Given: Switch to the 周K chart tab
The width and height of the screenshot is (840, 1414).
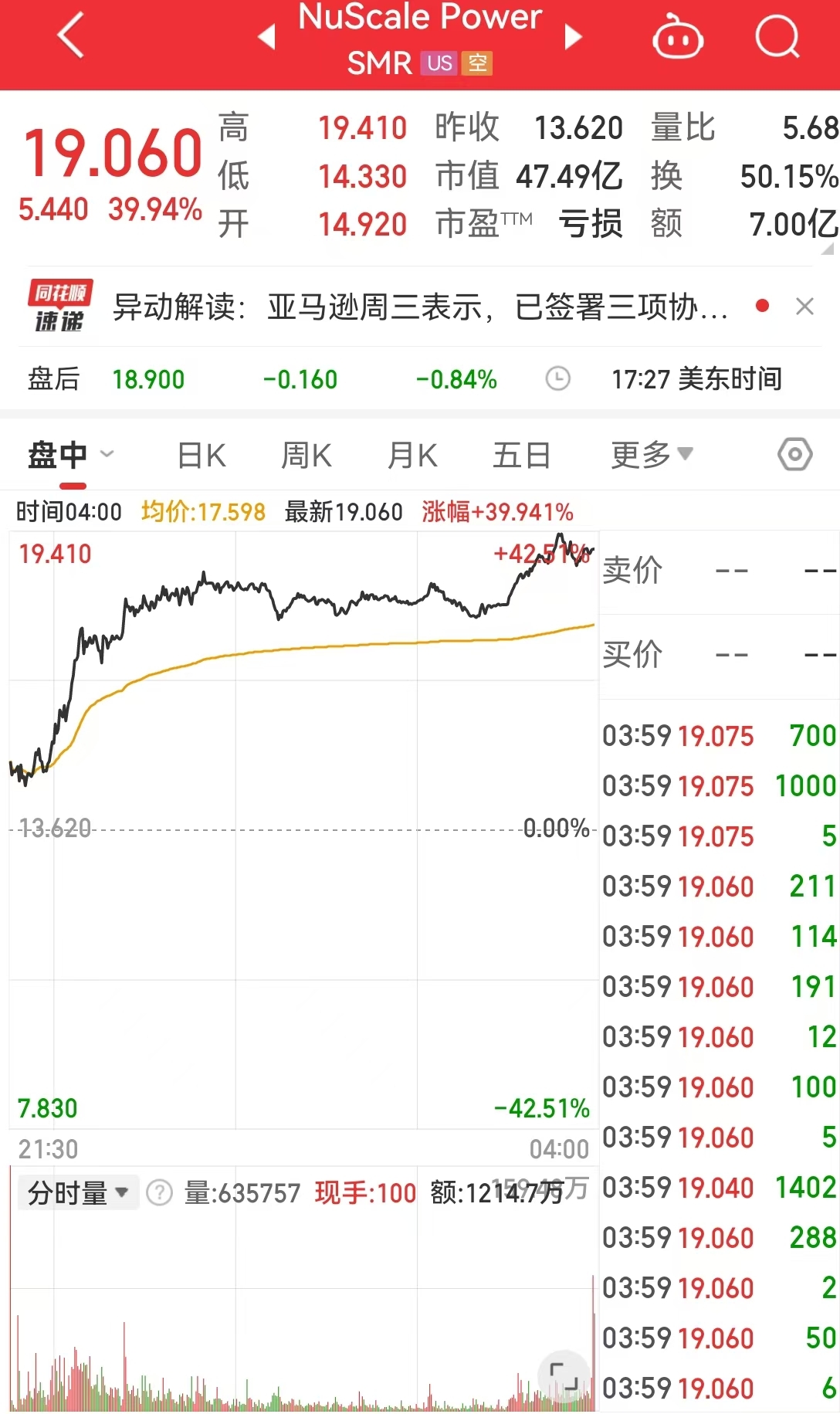Looking at the screenshot, I should pyautogui.click(x=307, y=455).
